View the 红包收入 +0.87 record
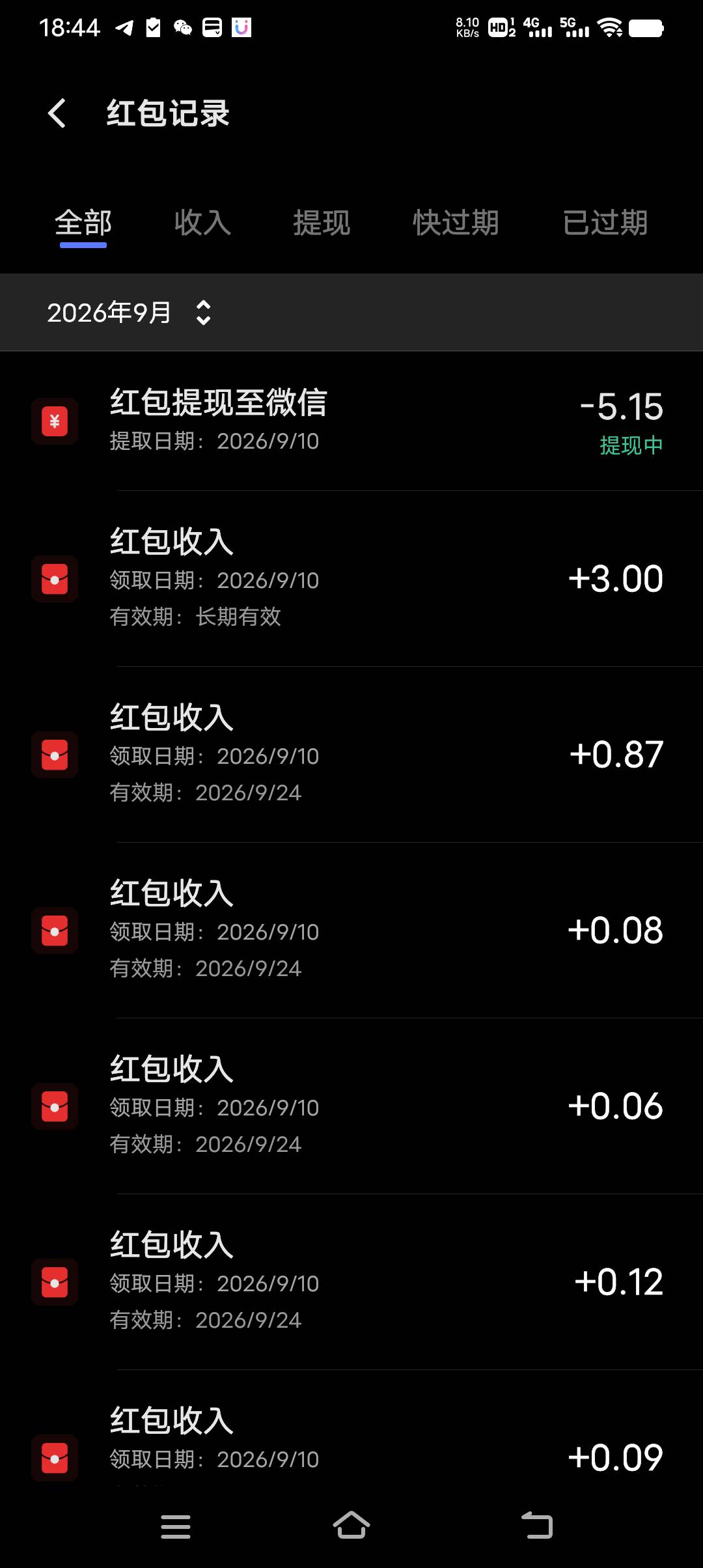Screen dimensions: 703x1568 click(x=351, y=755)
